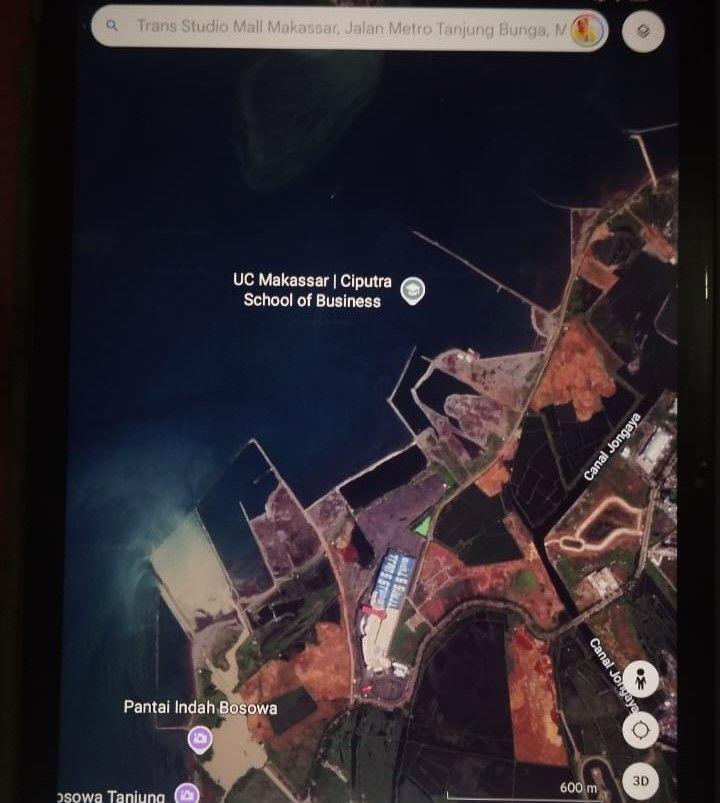Open the account profile picture
The image size is (720, 803).
click(587, 31)
